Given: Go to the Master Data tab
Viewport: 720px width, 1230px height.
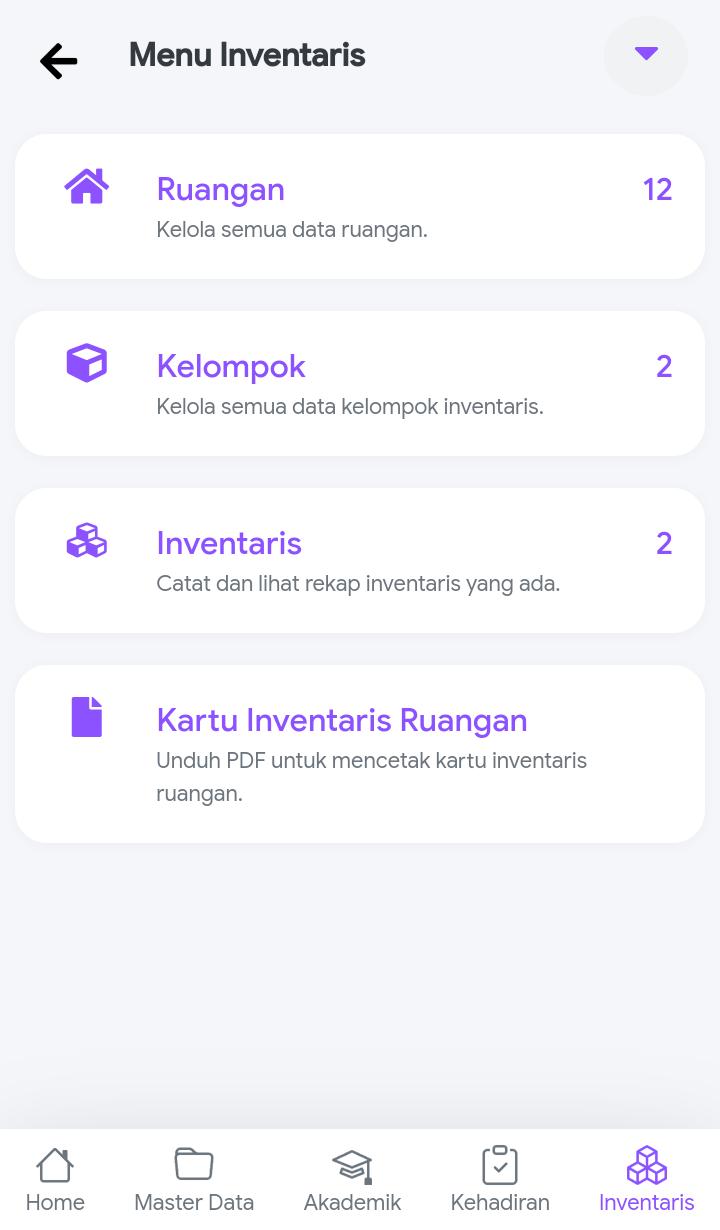Looking at the screenshot, I should click(x=194, y=1180).
